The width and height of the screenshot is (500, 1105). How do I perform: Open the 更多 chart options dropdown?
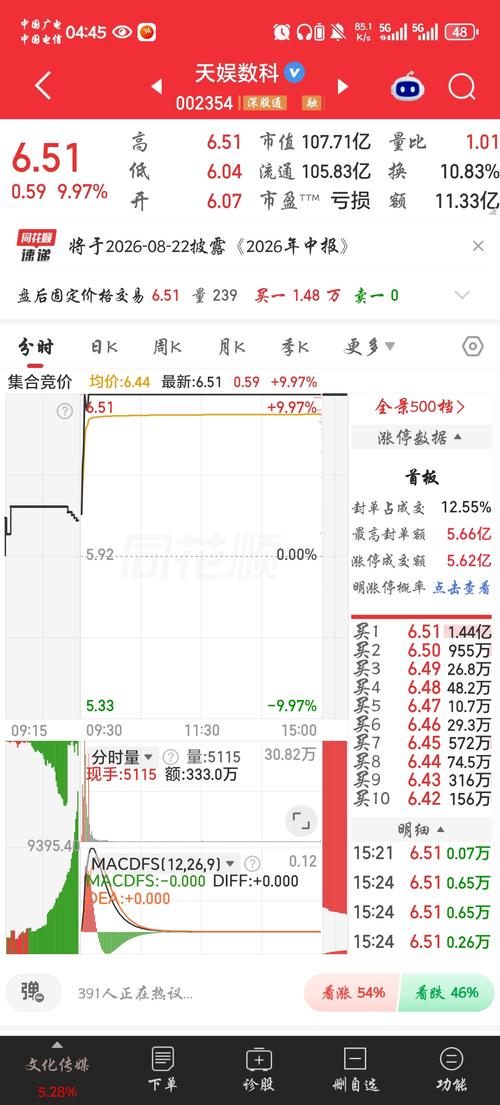(370, 347)
